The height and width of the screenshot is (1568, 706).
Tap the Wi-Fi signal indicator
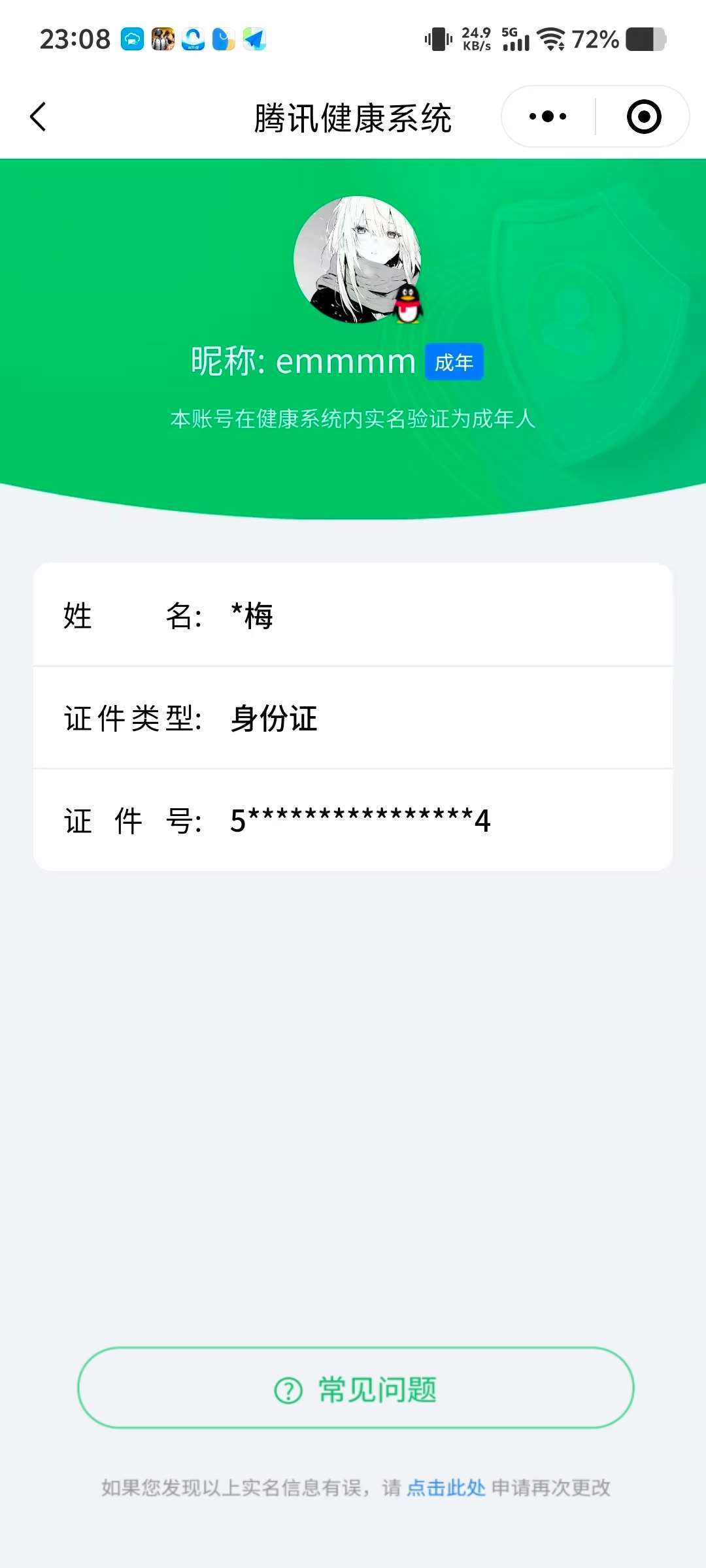(x=551, y=39)
